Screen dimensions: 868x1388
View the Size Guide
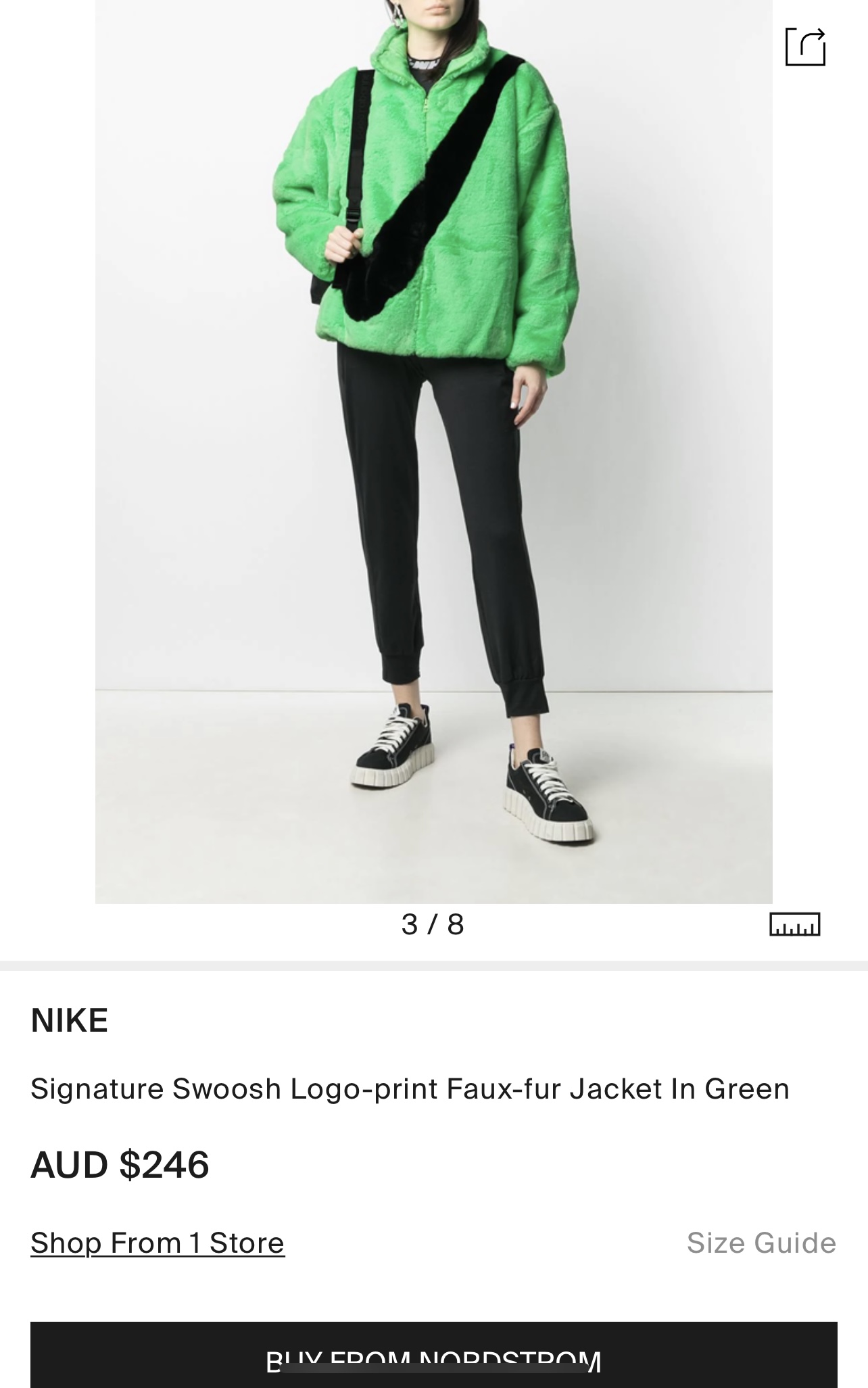click(x=761, y=1243)
